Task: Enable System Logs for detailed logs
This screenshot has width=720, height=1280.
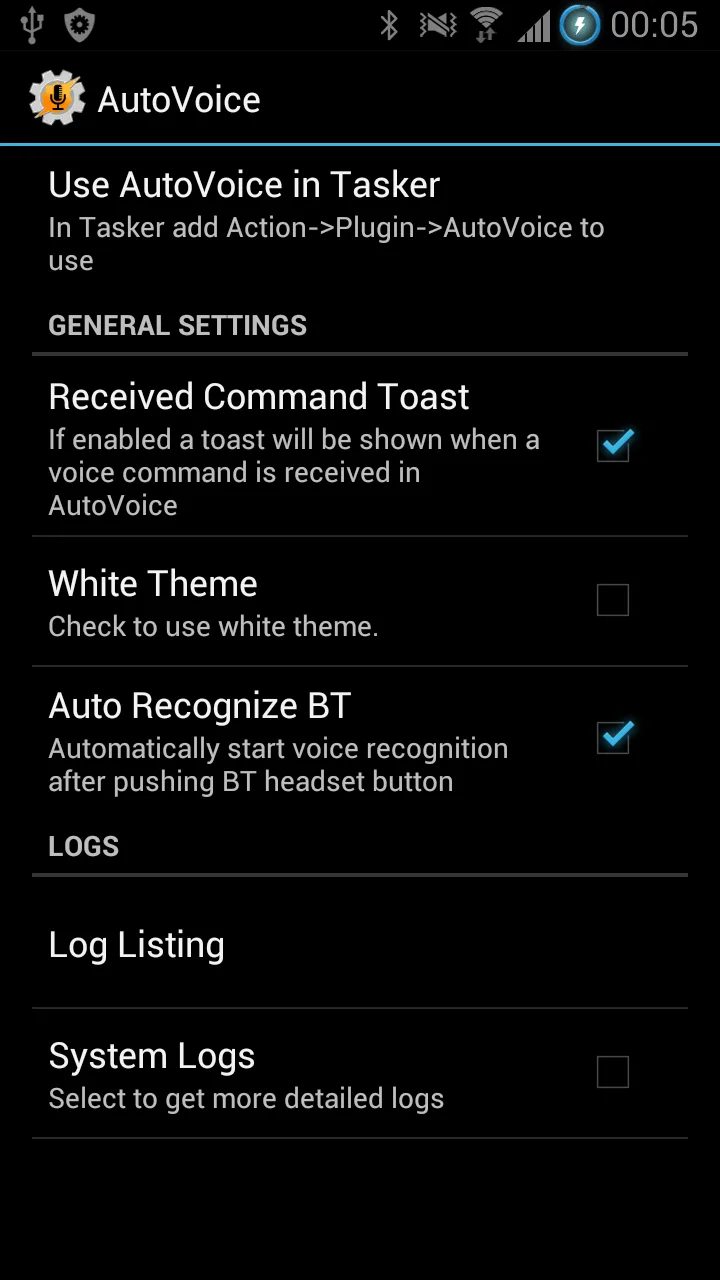Action: coord(613,1072)
